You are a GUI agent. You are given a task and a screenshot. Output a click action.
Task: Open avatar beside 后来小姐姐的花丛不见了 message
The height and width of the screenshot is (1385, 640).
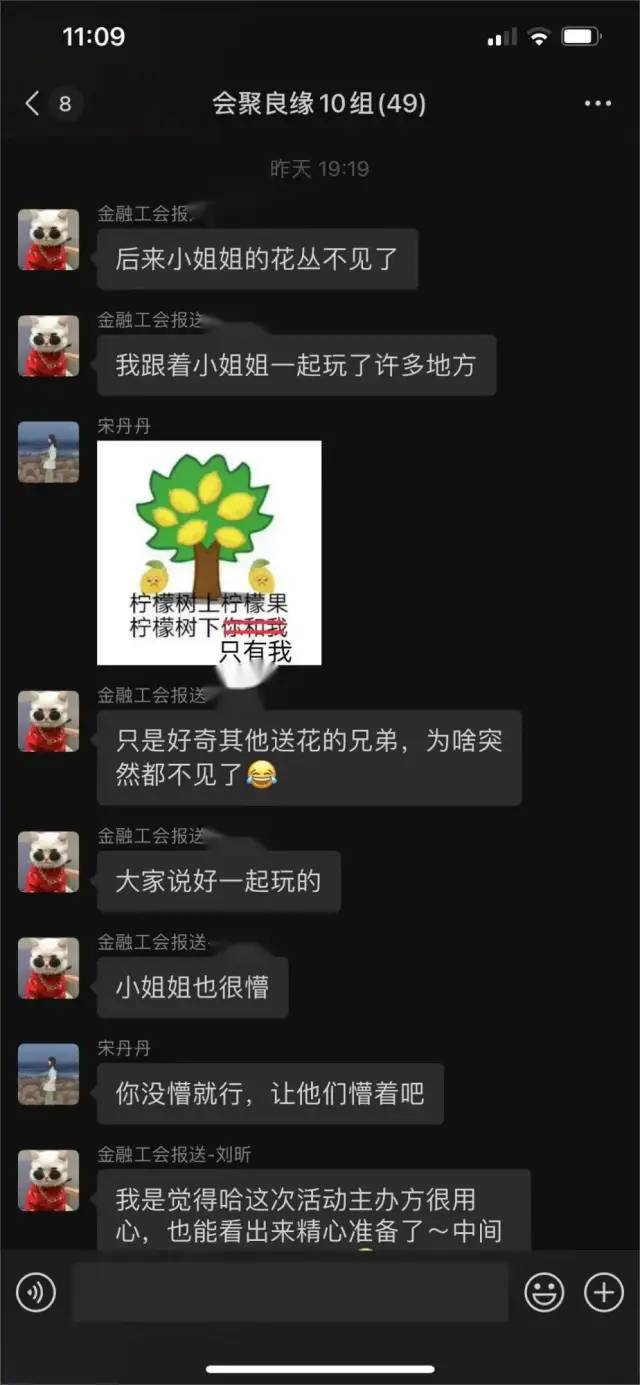click(x=48, y=240)
